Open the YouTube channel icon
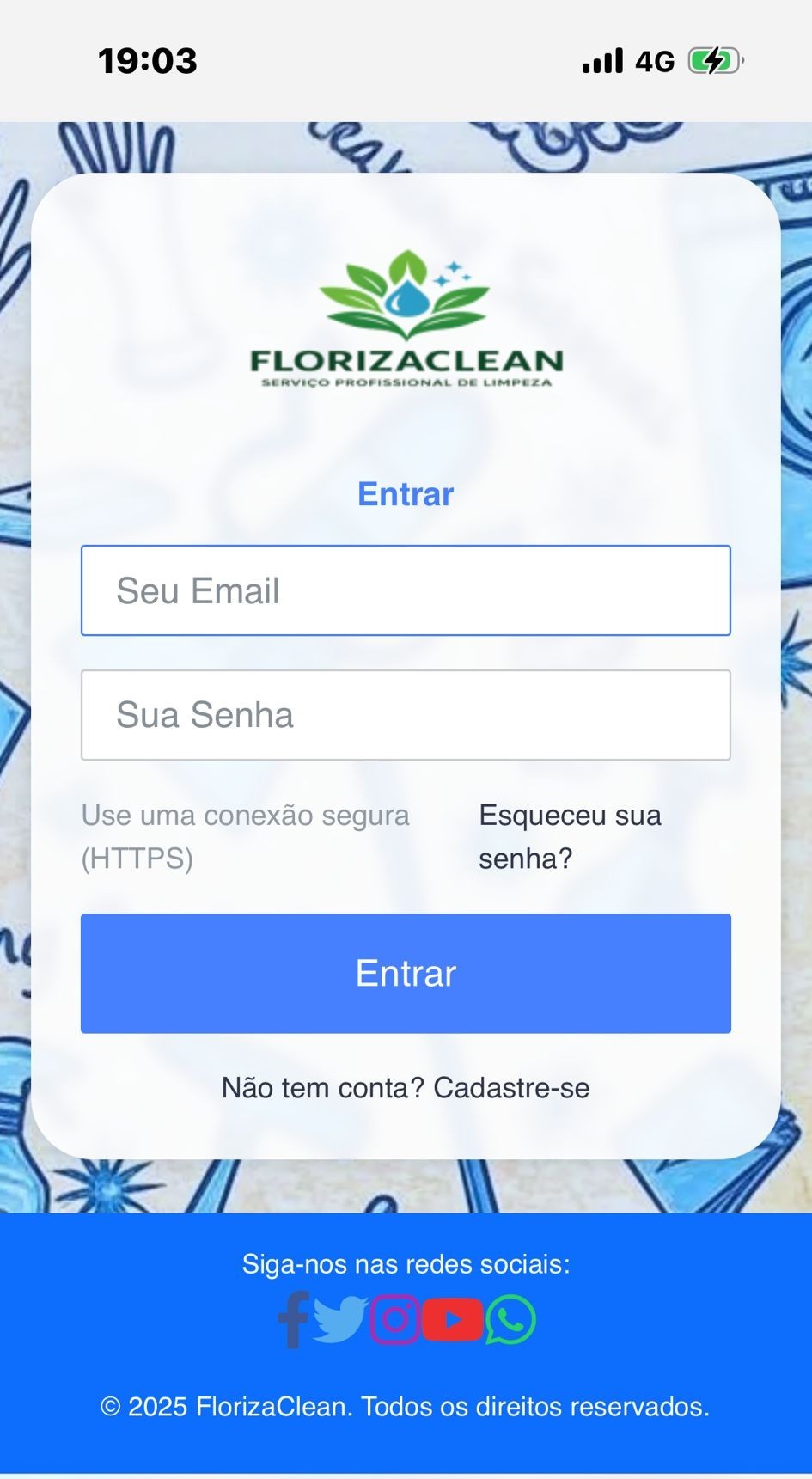812x1479 pixels. coord(453,1319)
